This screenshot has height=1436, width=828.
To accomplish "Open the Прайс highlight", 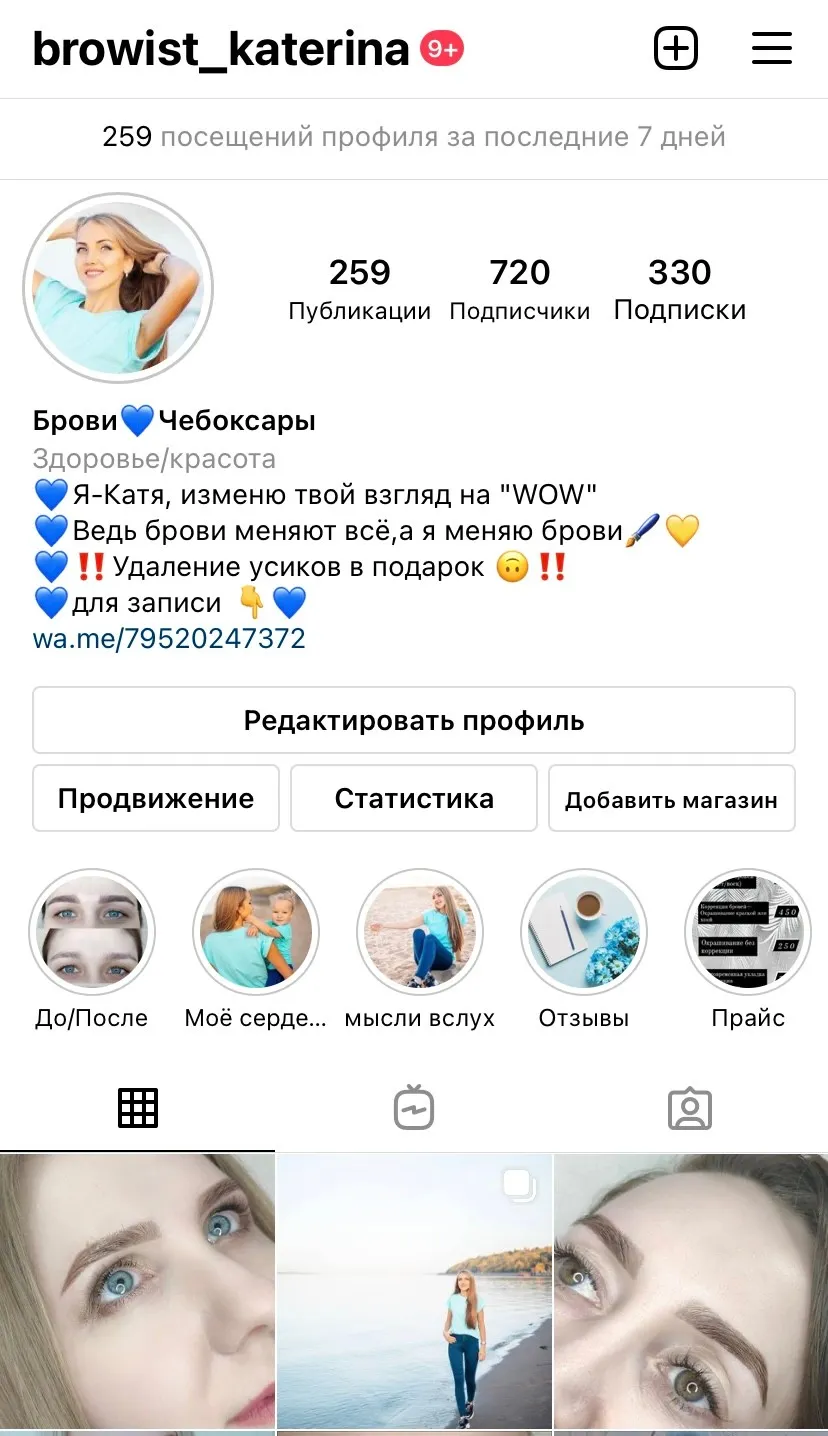I will point(748,932).
